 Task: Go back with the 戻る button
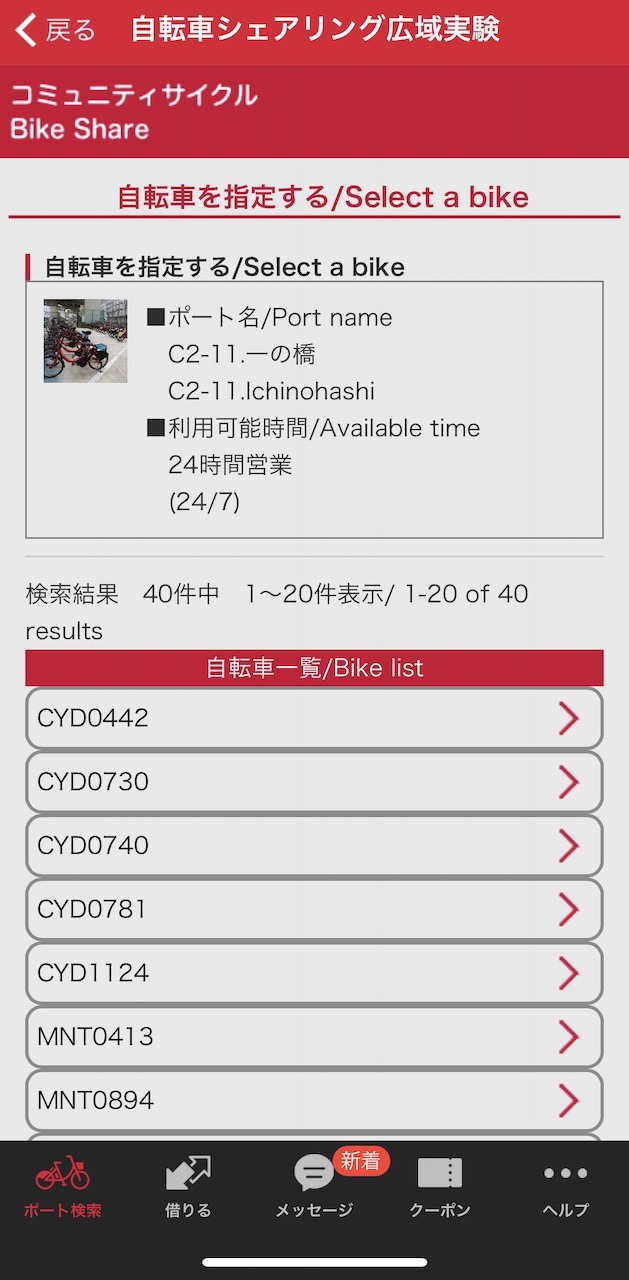pos(55,31)
